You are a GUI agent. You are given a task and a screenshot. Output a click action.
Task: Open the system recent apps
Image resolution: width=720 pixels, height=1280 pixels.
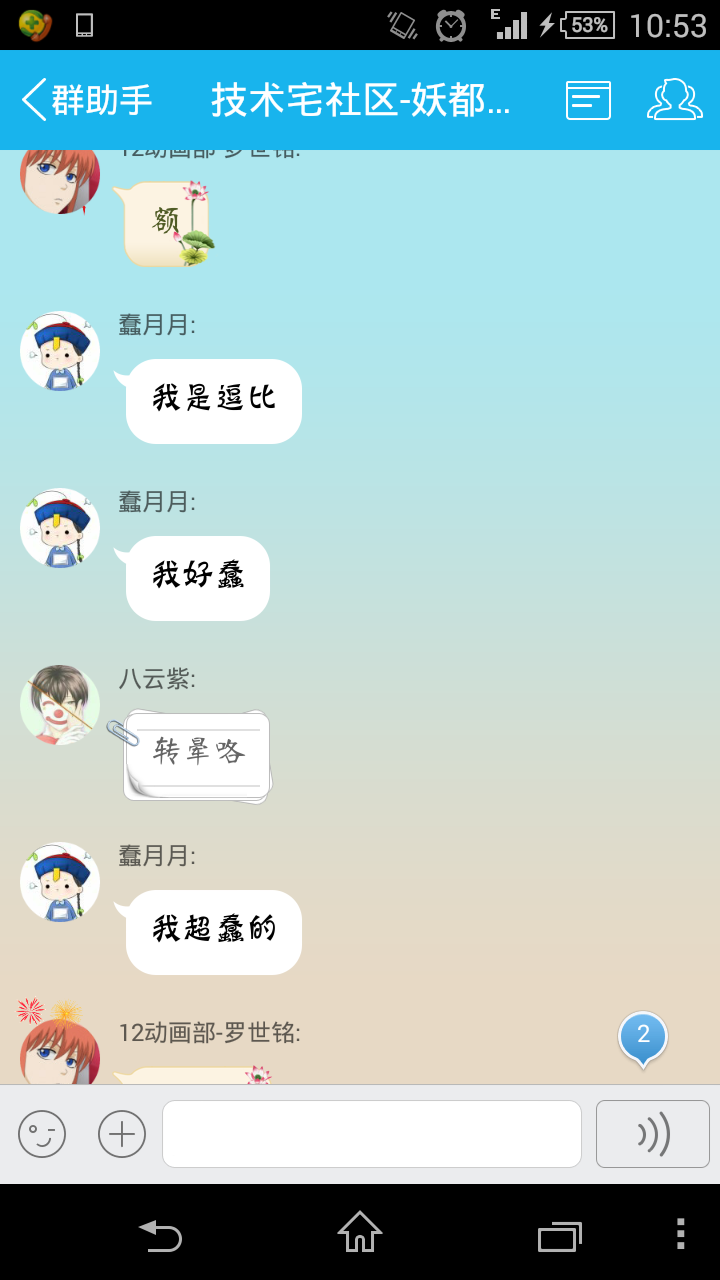click(x=559, y=1236)
